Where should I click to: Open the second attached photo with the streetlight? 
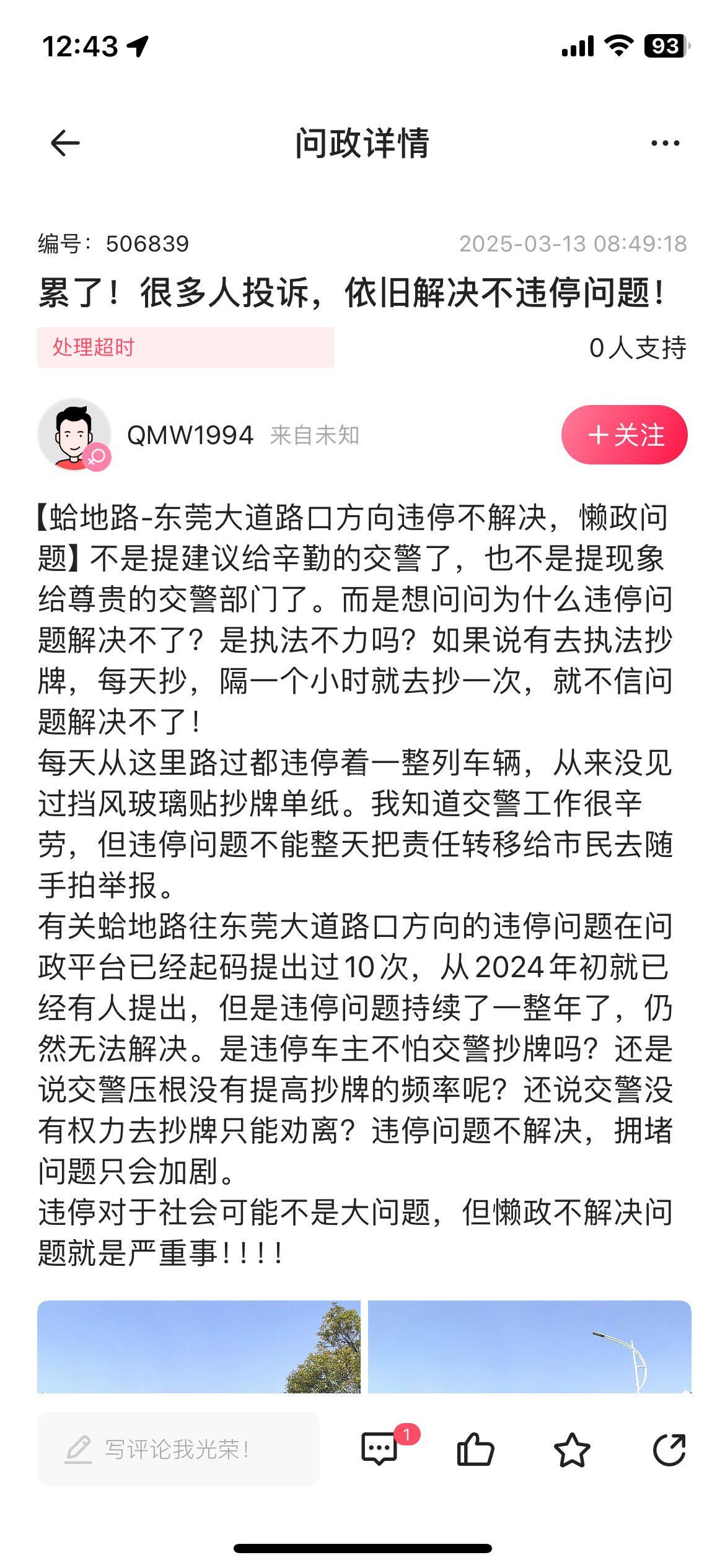click(x=530, y=1348)
